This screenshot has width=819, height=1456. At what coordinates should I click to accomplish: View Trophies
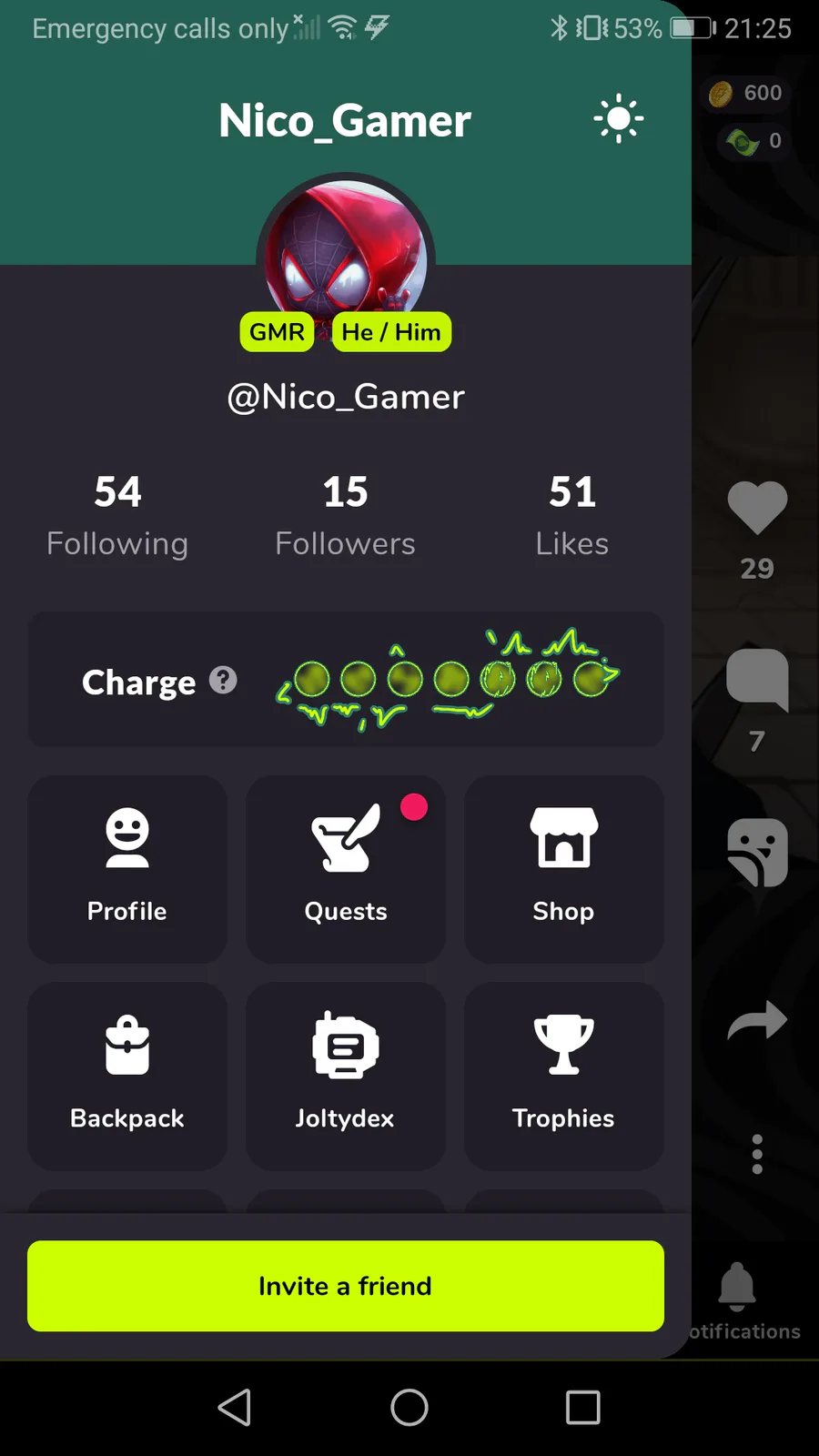pyautogui.click(x=563, y=1076)
